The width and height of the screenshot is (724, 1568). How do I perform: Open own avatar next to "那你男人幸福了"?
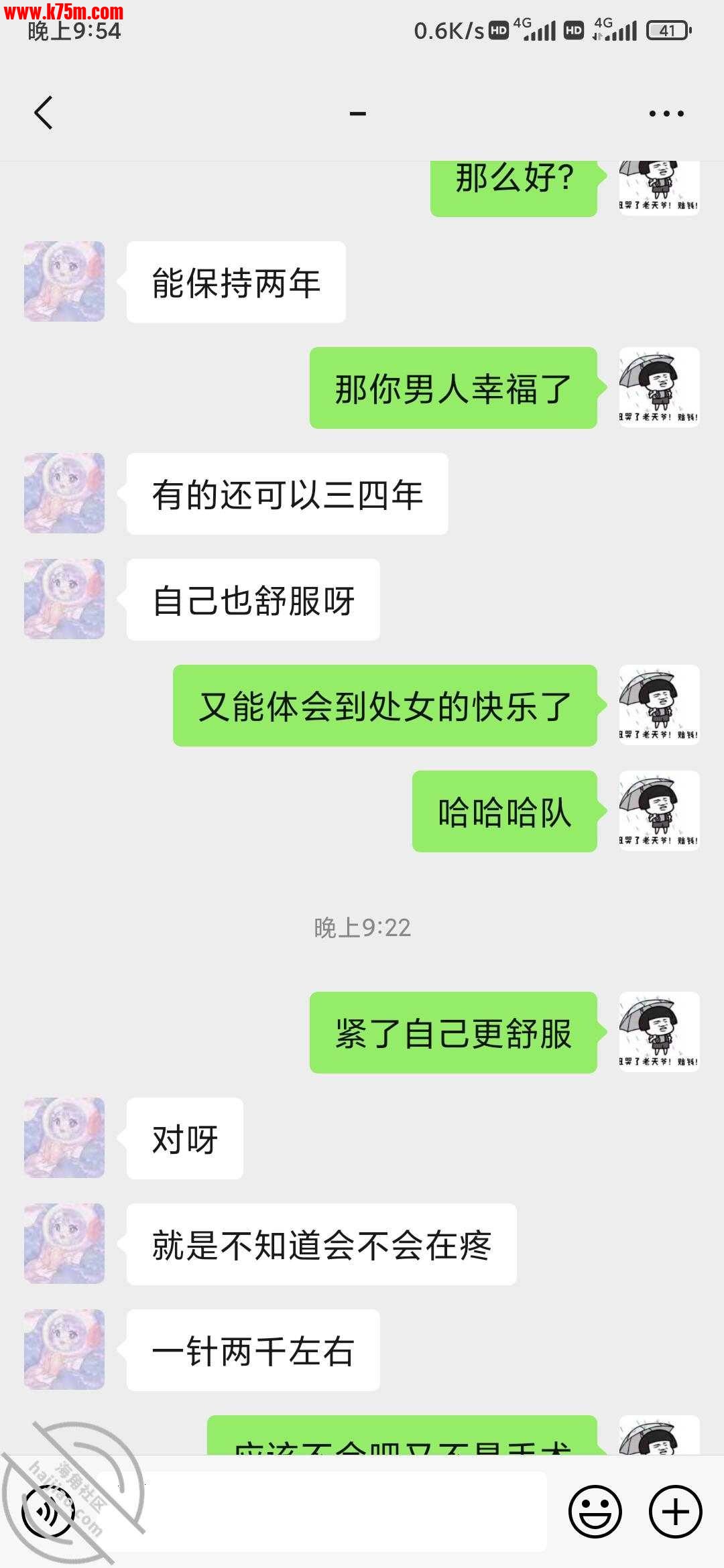(x=659, y=387)
